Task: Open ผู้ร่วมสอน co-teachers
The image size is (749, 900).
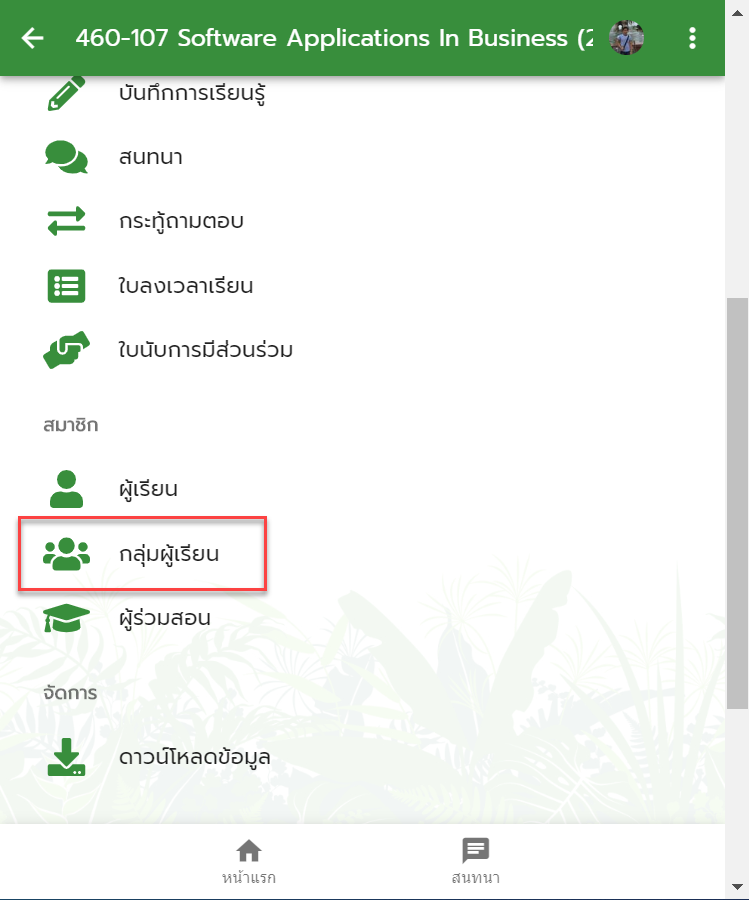Action: pyautogui.click(x=164, y=618)
